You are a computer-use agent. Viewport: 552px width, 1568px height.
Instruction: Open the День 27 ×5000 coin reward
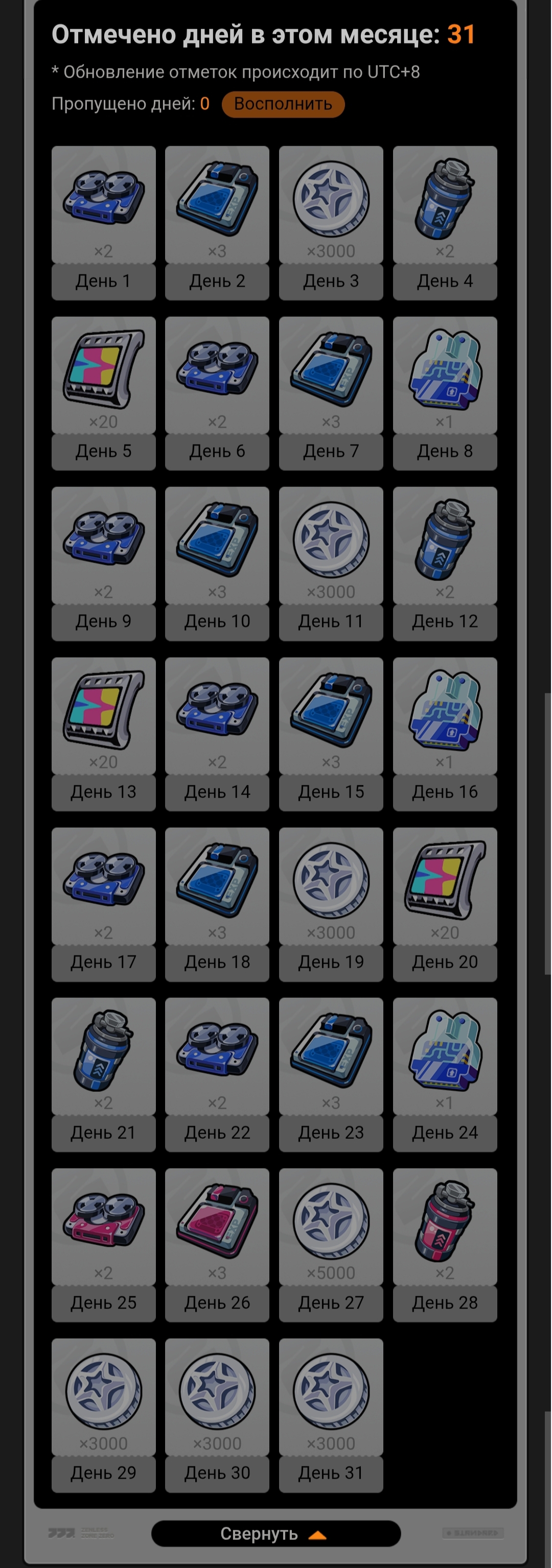pos(331,1244)
